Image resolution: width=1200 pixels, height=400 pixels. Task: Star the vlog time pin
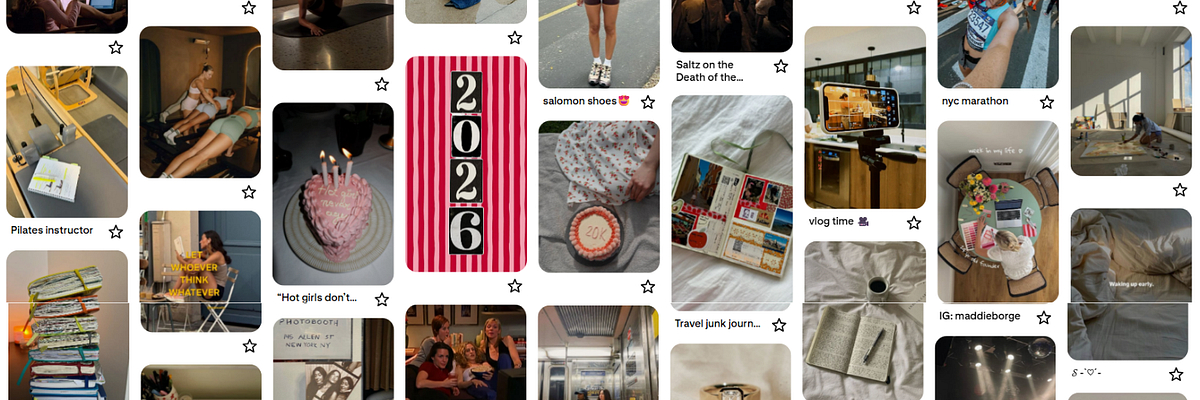(913, 222)
